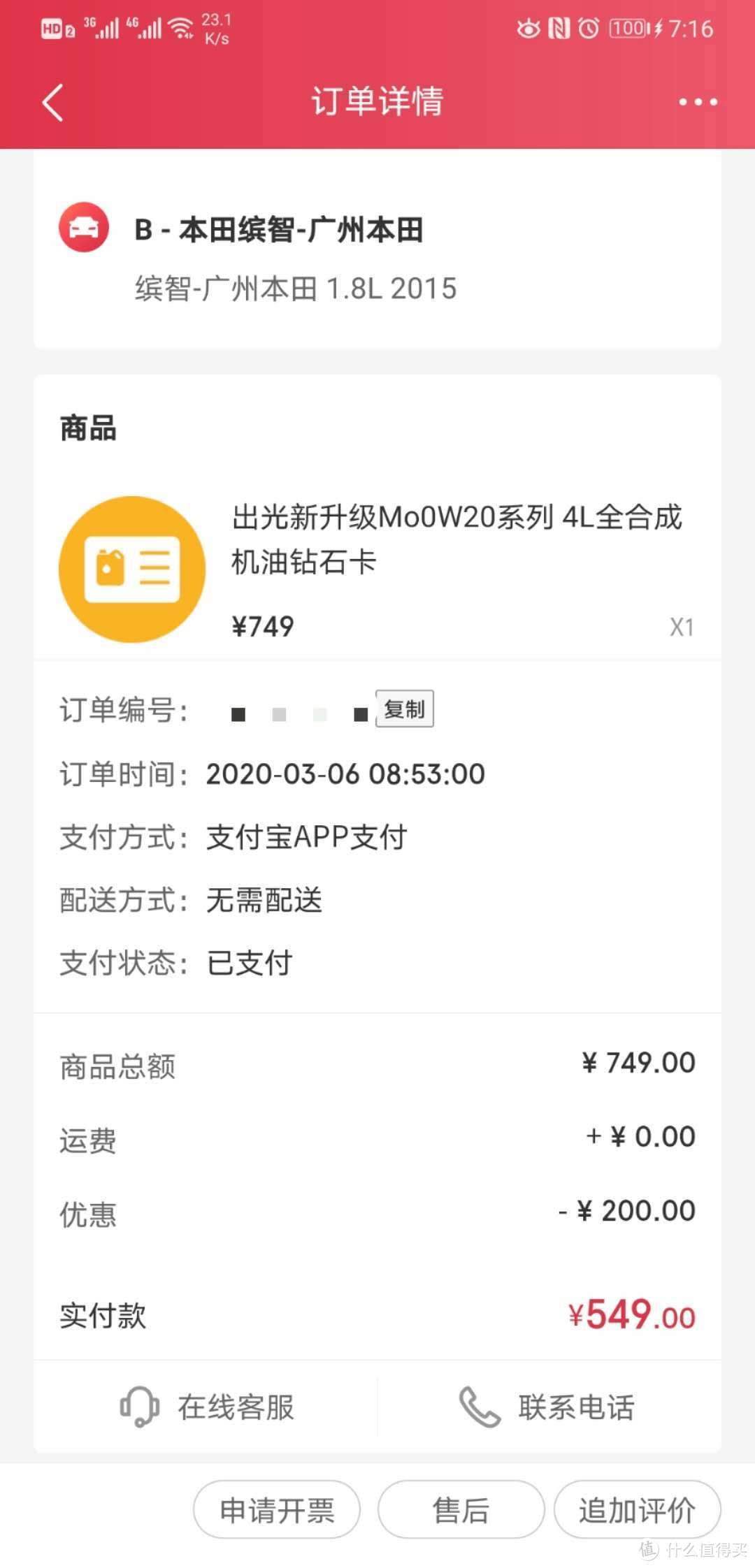This screenshot has width=755, height=1568.
Task: Select the vehicle 缤智-广州本田 1.8L 2015 entry
Action: 294,286
